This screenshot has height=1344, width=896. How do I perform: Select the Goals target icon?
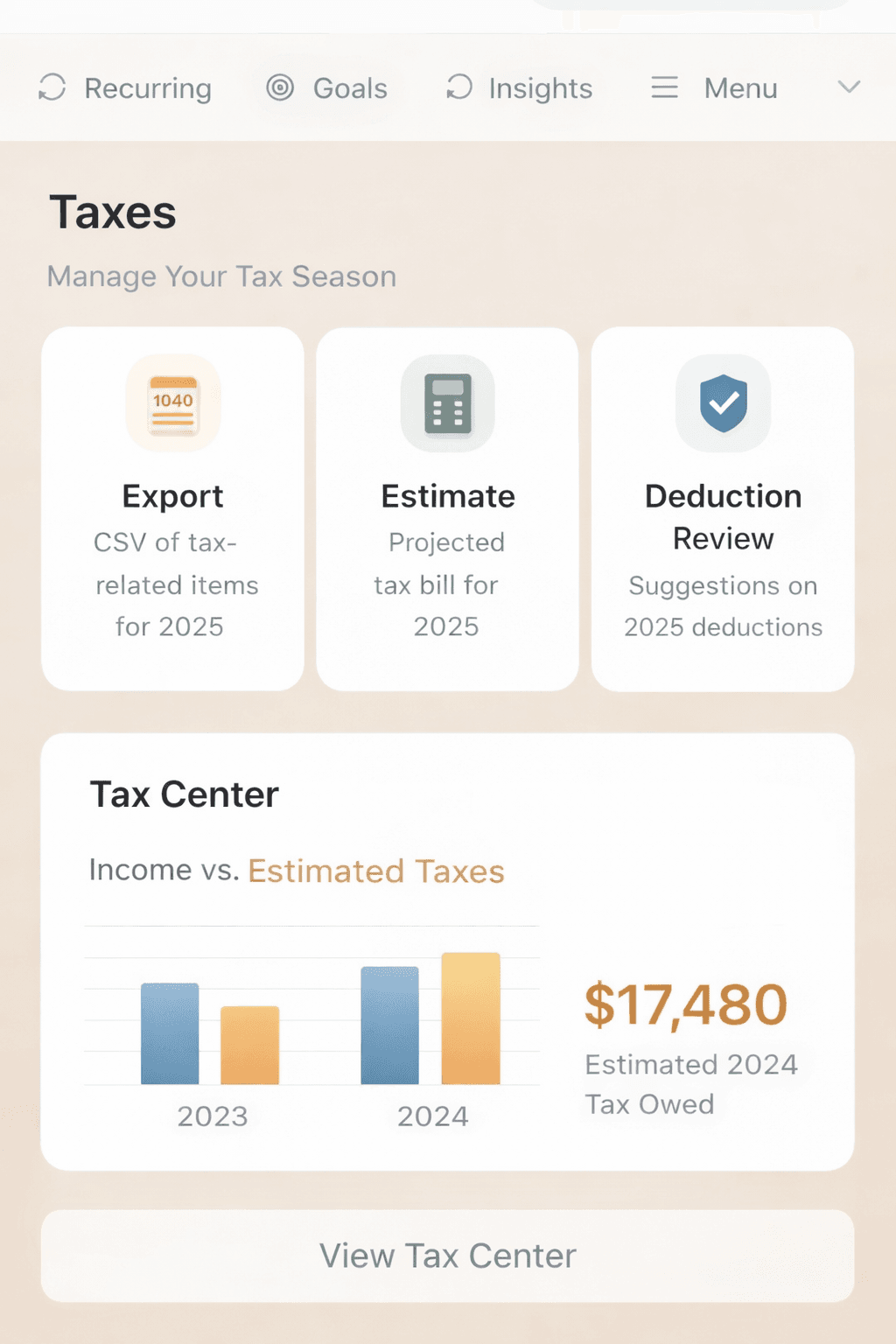(x=279, y=87)
